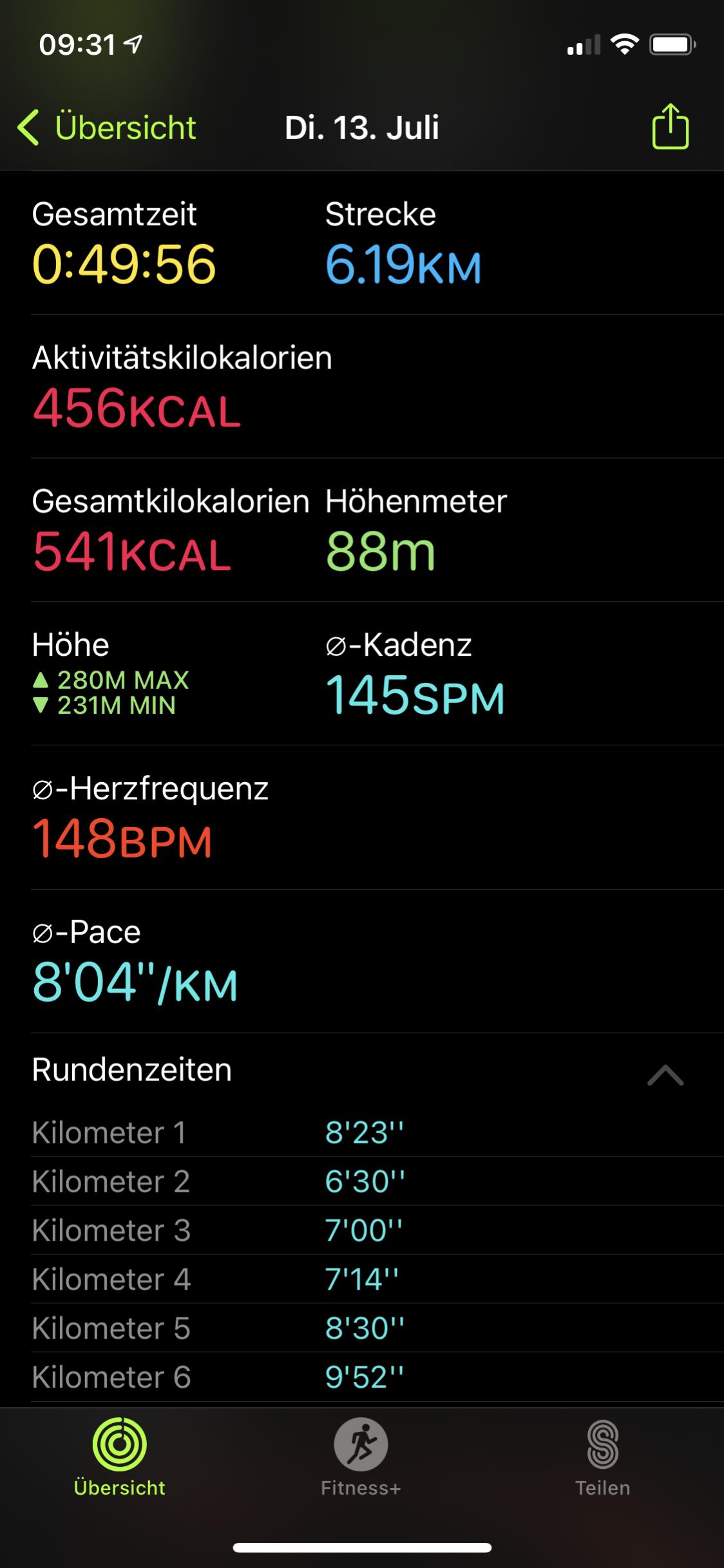Open the Fitness+ tab
The image size is (724, 1568).
361,1457
